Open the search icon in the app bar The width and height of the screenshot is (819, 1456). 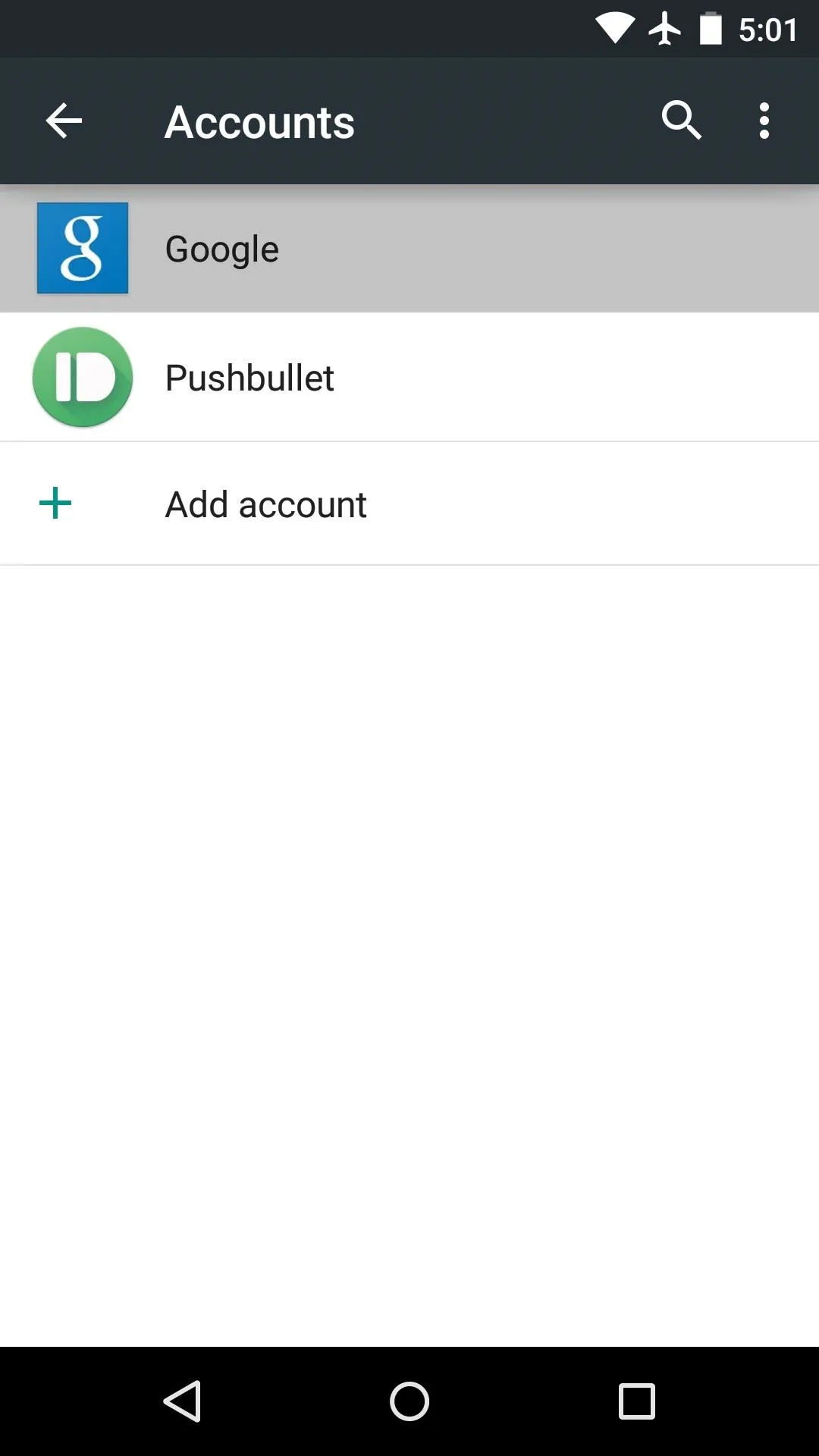tap(681, 121)
